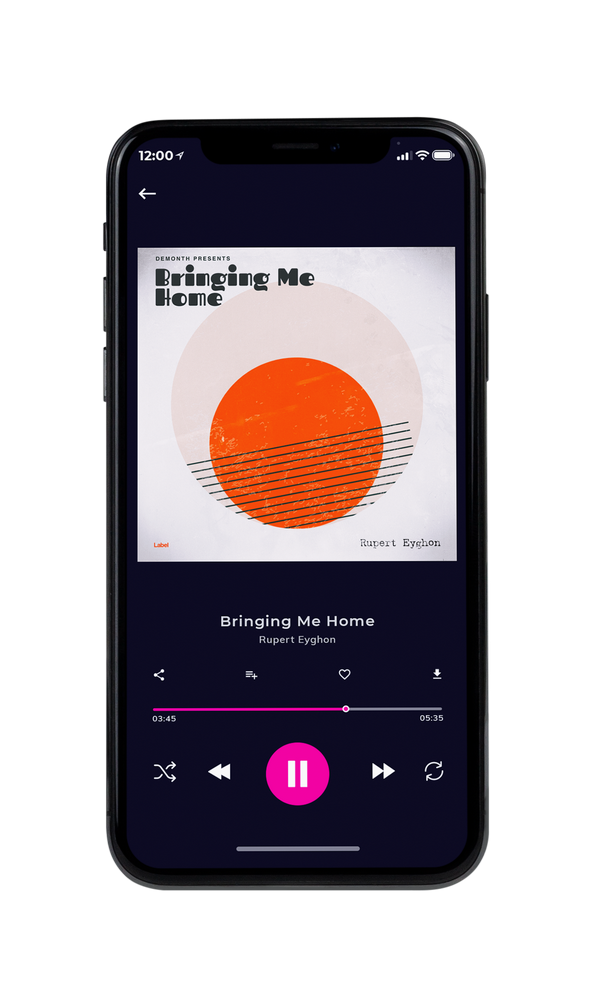Add this track to a playlist

pyautogui.click(x=251, y=675)
